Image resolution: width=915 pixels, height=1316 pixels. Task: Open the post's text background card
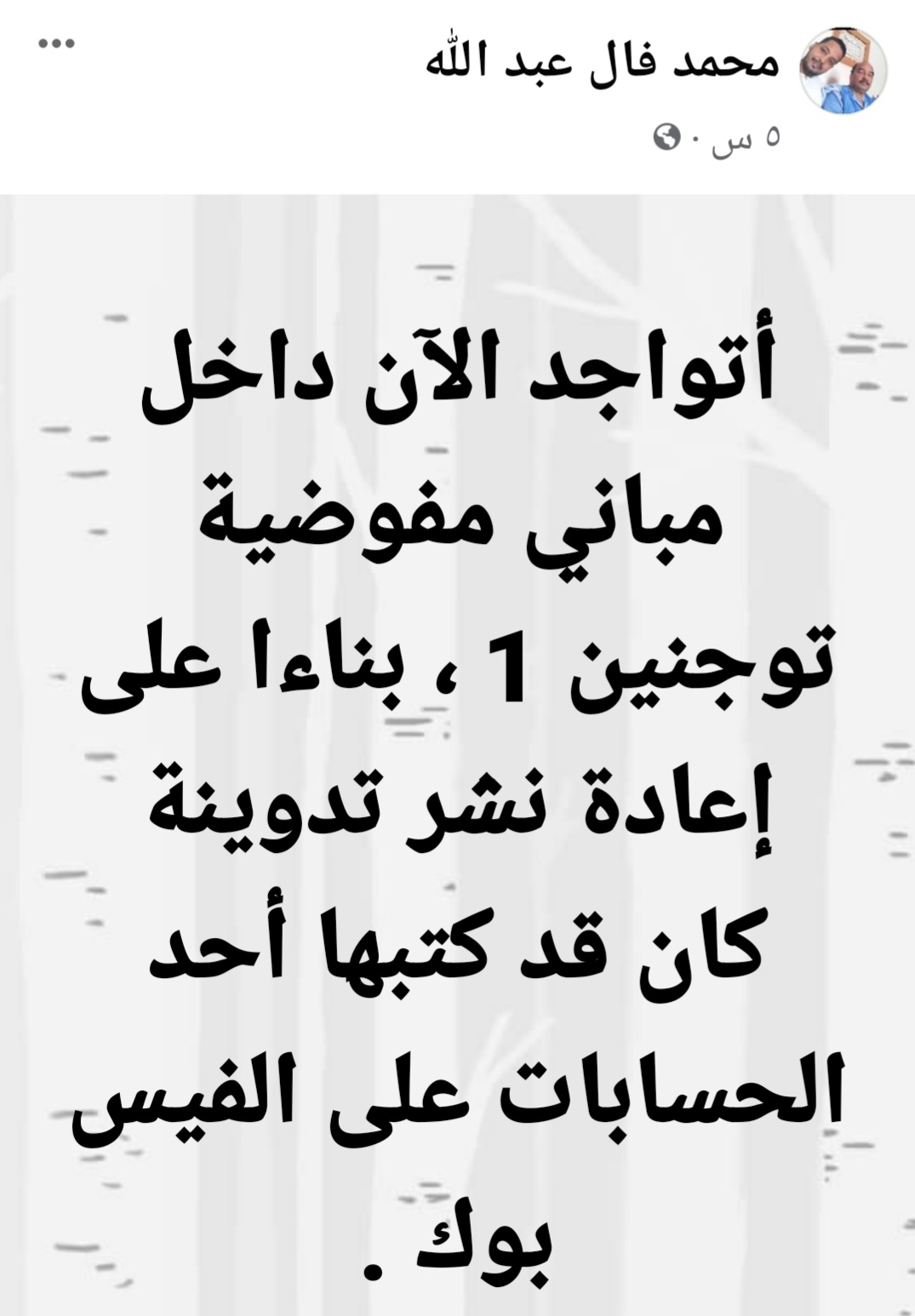457,754
